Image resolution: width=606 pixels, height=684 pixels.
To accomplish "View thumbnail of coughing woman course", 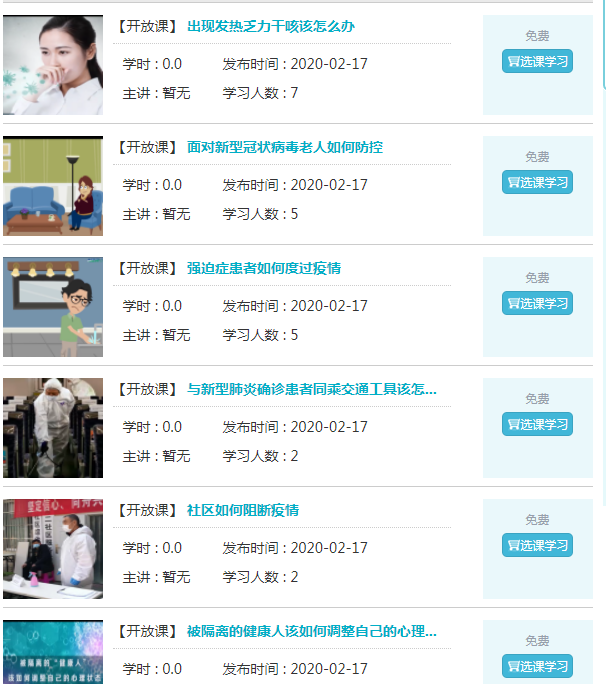I will coord(53,65).
